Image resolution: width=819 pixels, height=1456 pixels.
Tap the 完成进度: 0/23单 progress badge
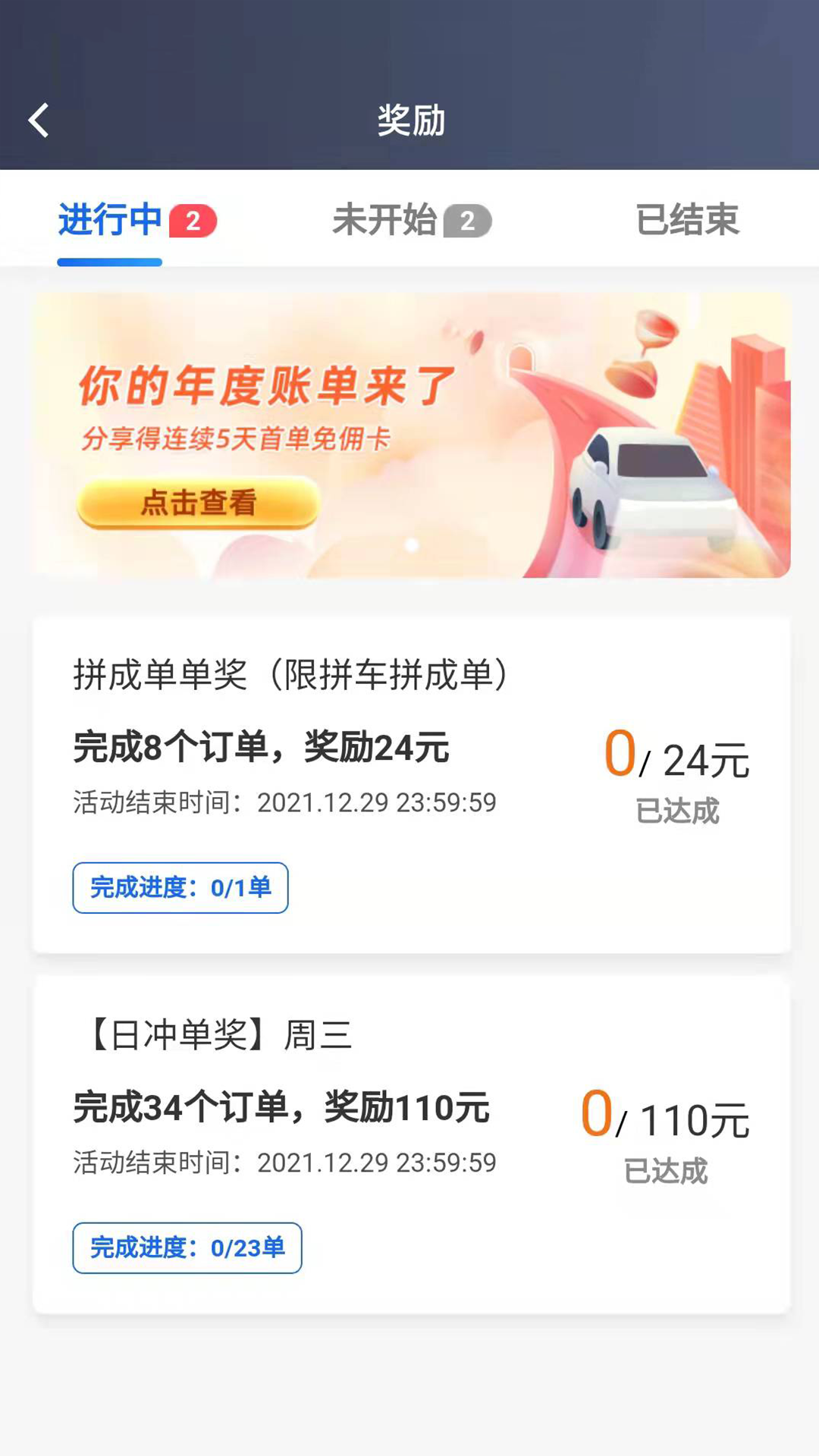pyautogui.click(x=187, y=1248)
